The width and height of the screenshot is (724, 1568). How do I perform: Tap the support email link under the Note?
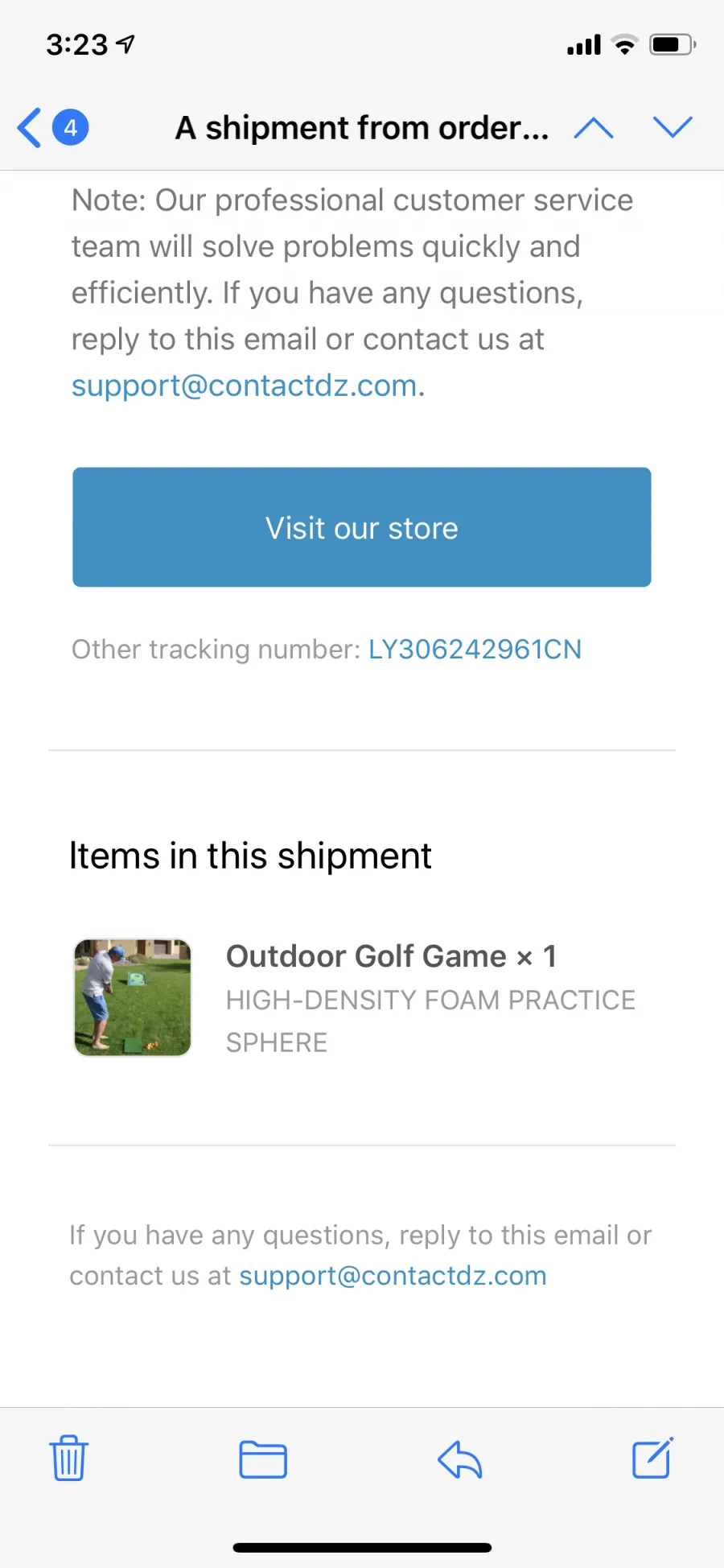tap(245, 386)
